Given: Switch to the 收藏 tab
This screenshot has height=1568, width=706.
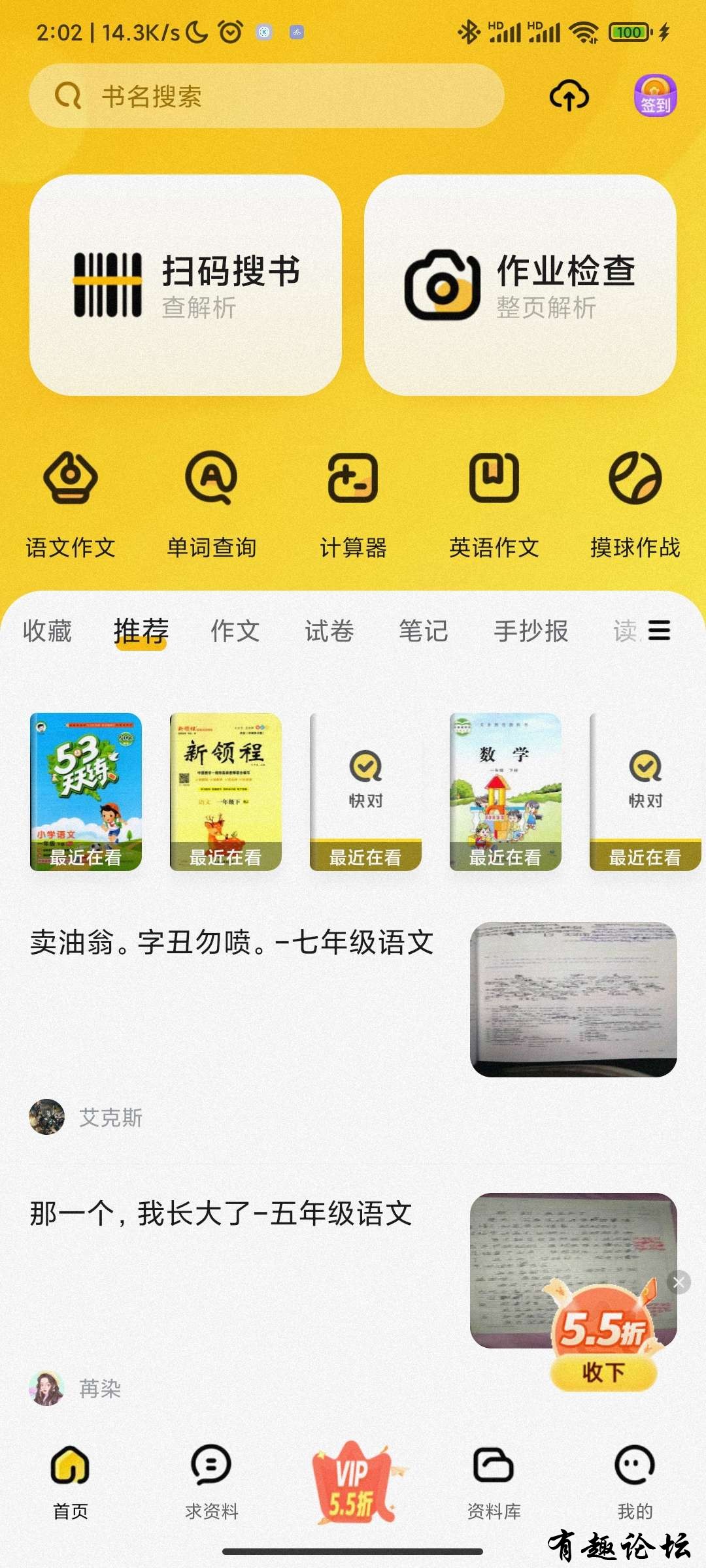Looking at the screenshot, I should point(47,631).
